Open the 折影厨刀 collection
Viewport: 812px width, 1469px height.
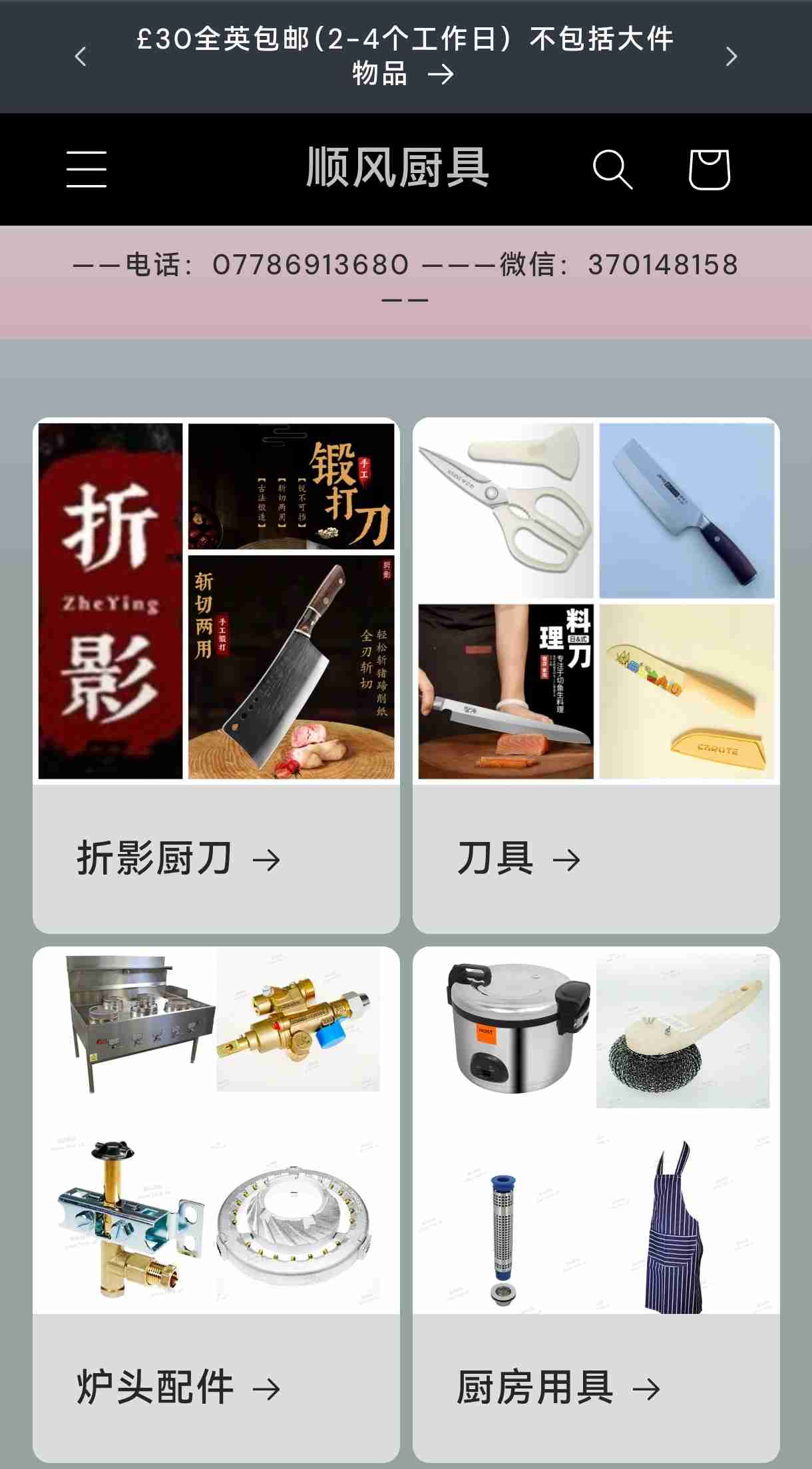[178, 859]
